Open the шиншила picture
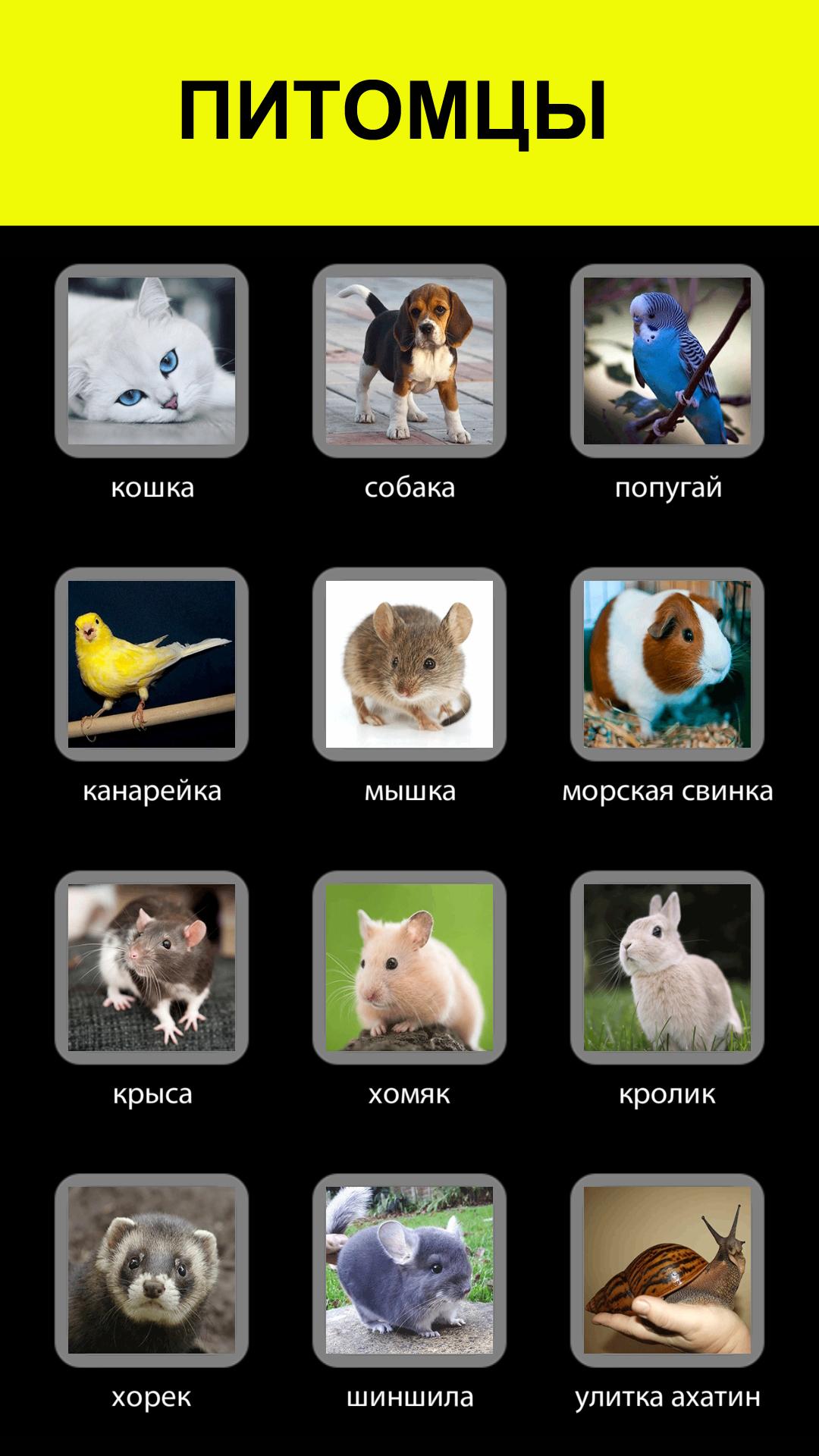This screenshot has width=819, height=1456. coord(409,1271)
